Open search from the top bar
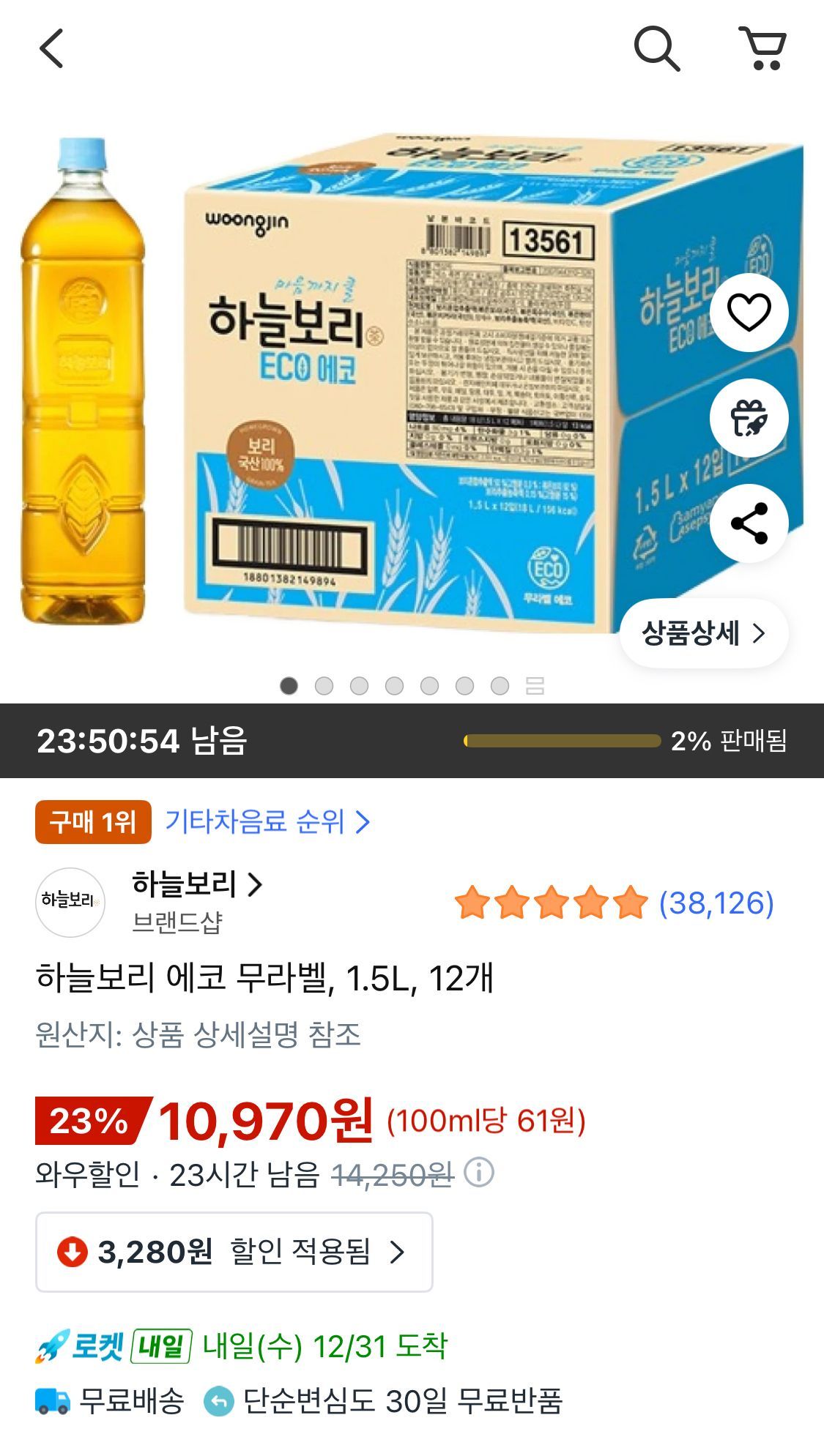This screenshot has height=1456, width=824. click(x=656, y=48)
